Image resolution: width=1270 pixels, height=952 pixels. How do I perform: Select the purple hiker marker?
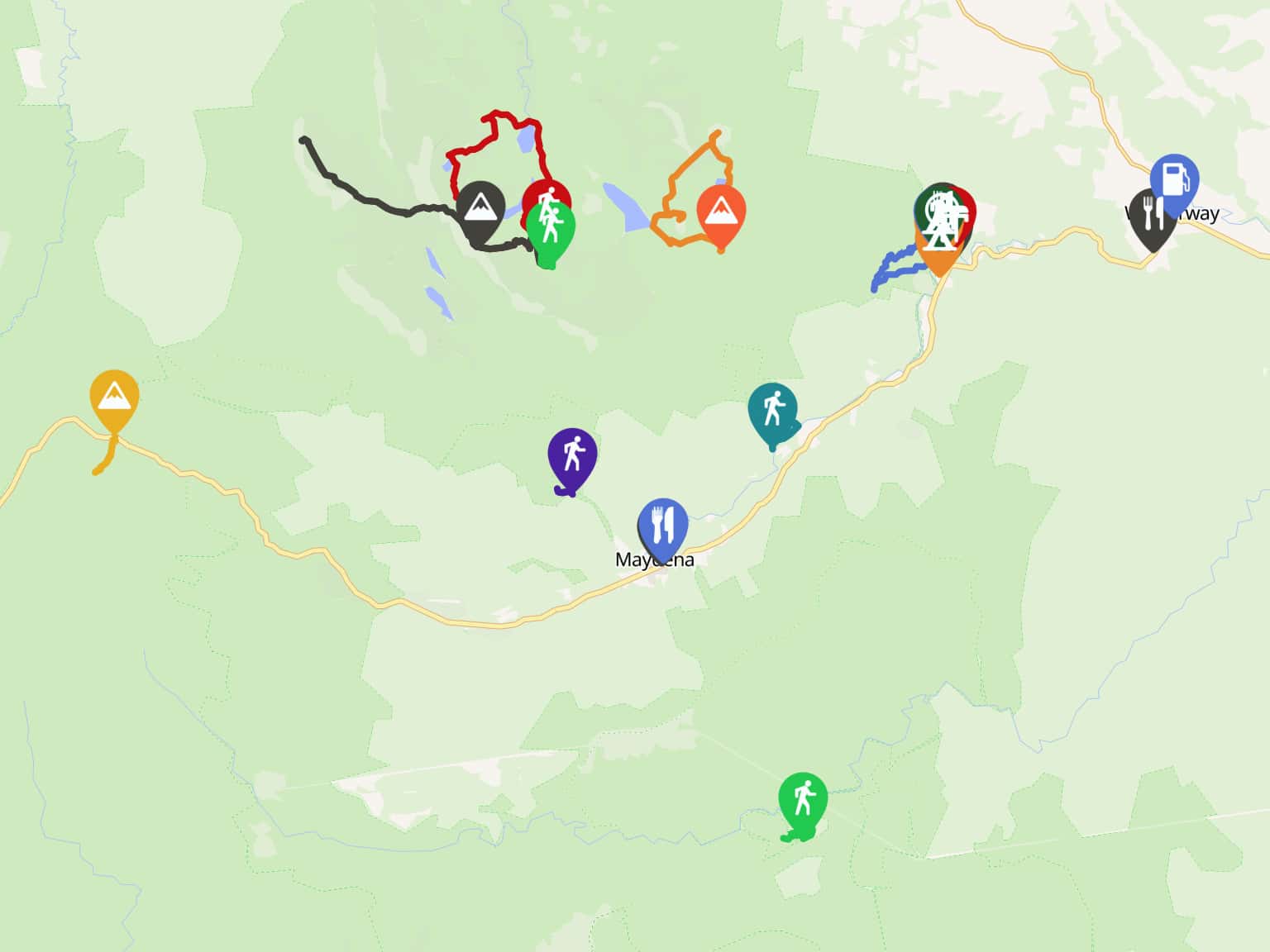tap(572, 455)
